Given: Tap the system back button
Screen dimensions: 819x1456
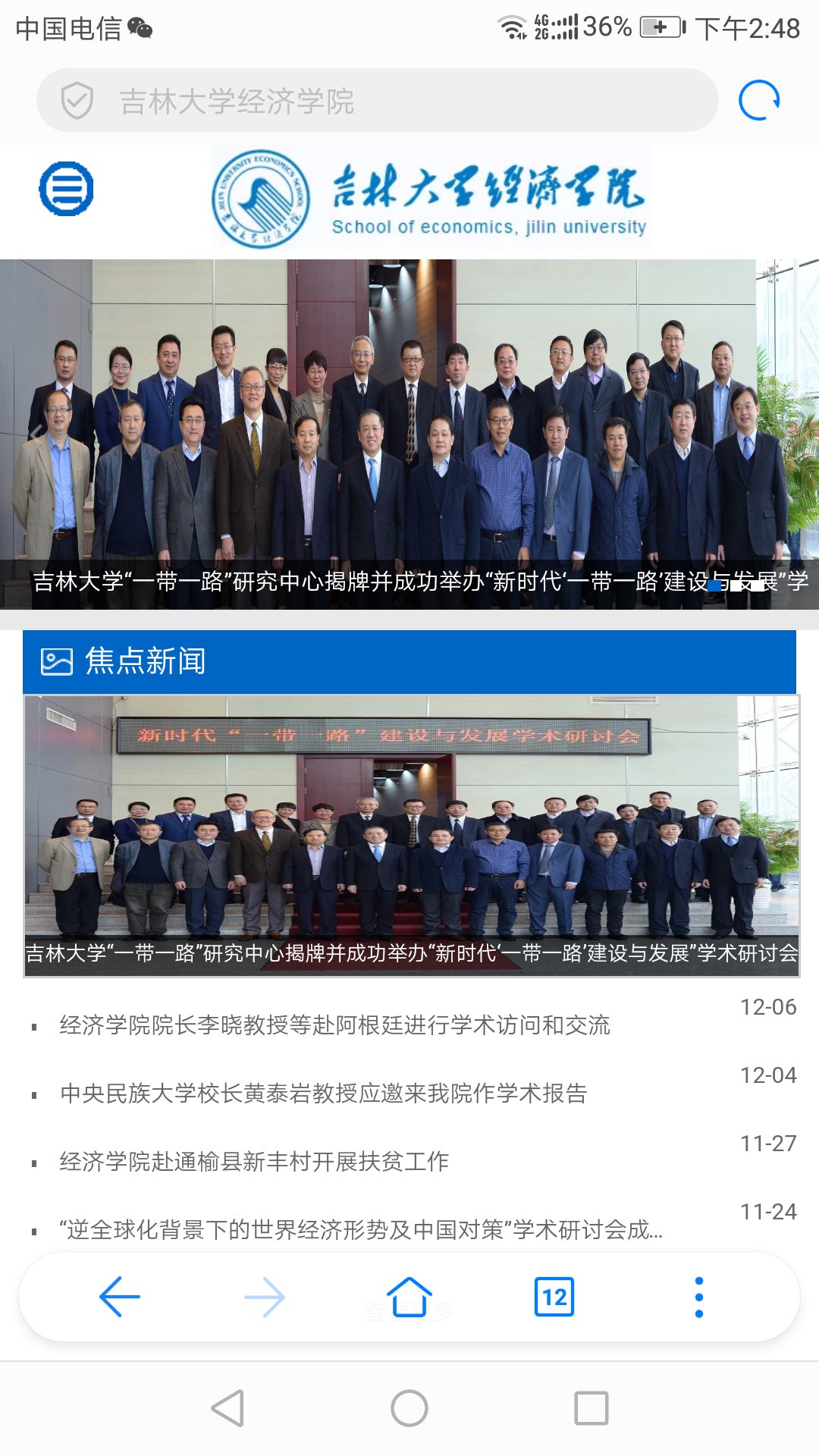Looking at the screenshot, I should 227,1408.
